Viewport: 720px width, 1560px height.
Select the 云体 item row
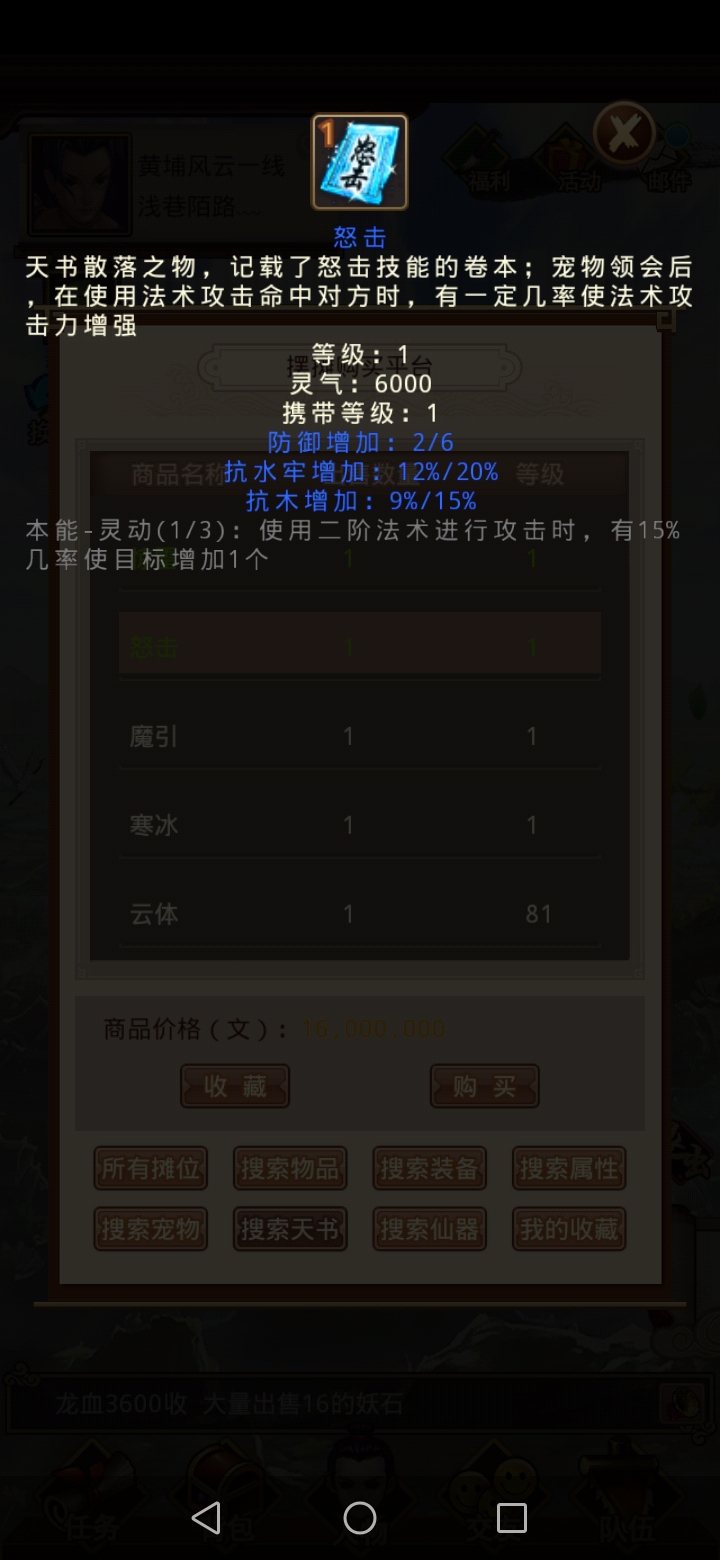(x=360, y=913)
